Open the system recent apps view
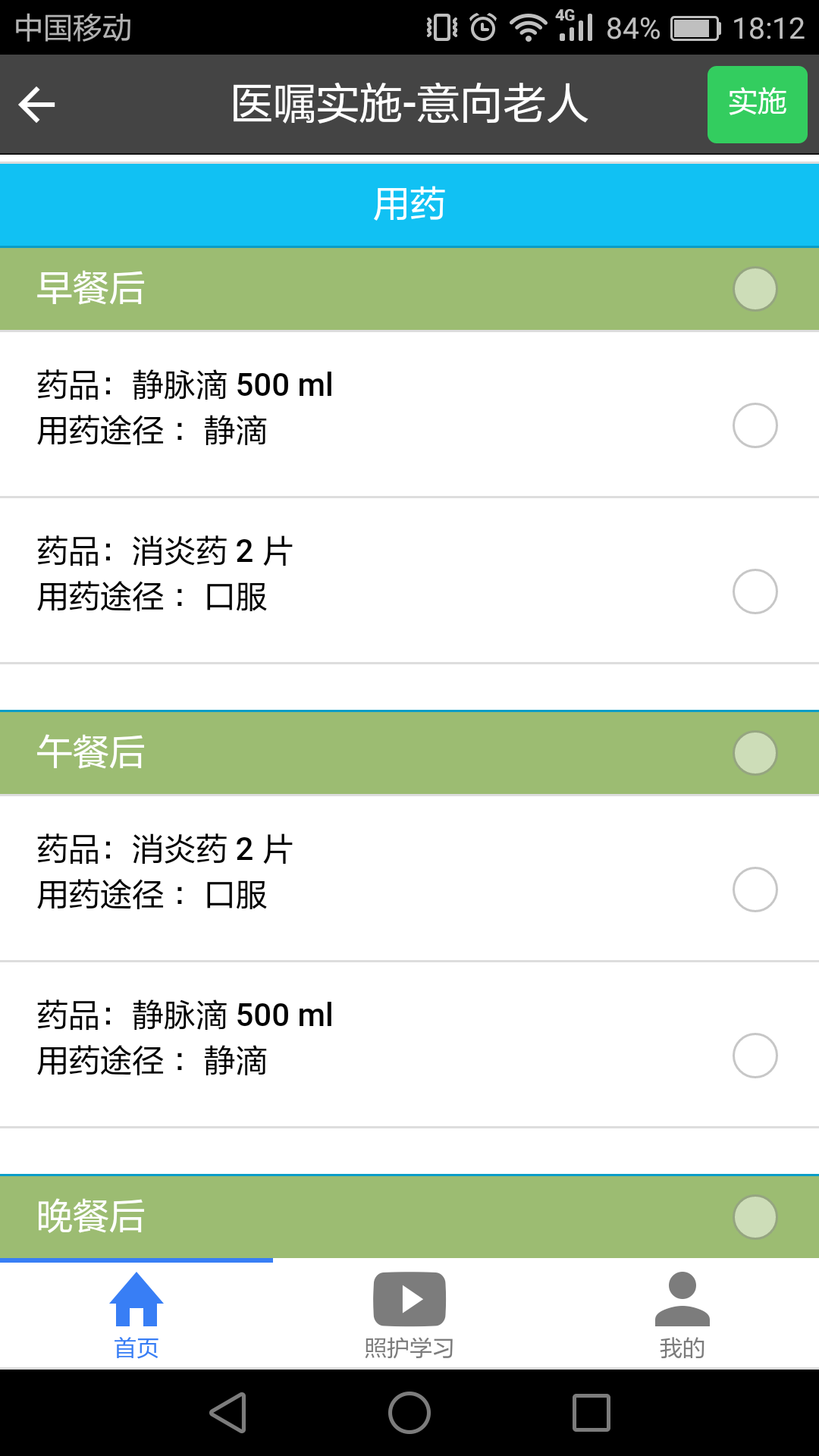This screenshot has width=819, height=1456. coord(591,1413)
